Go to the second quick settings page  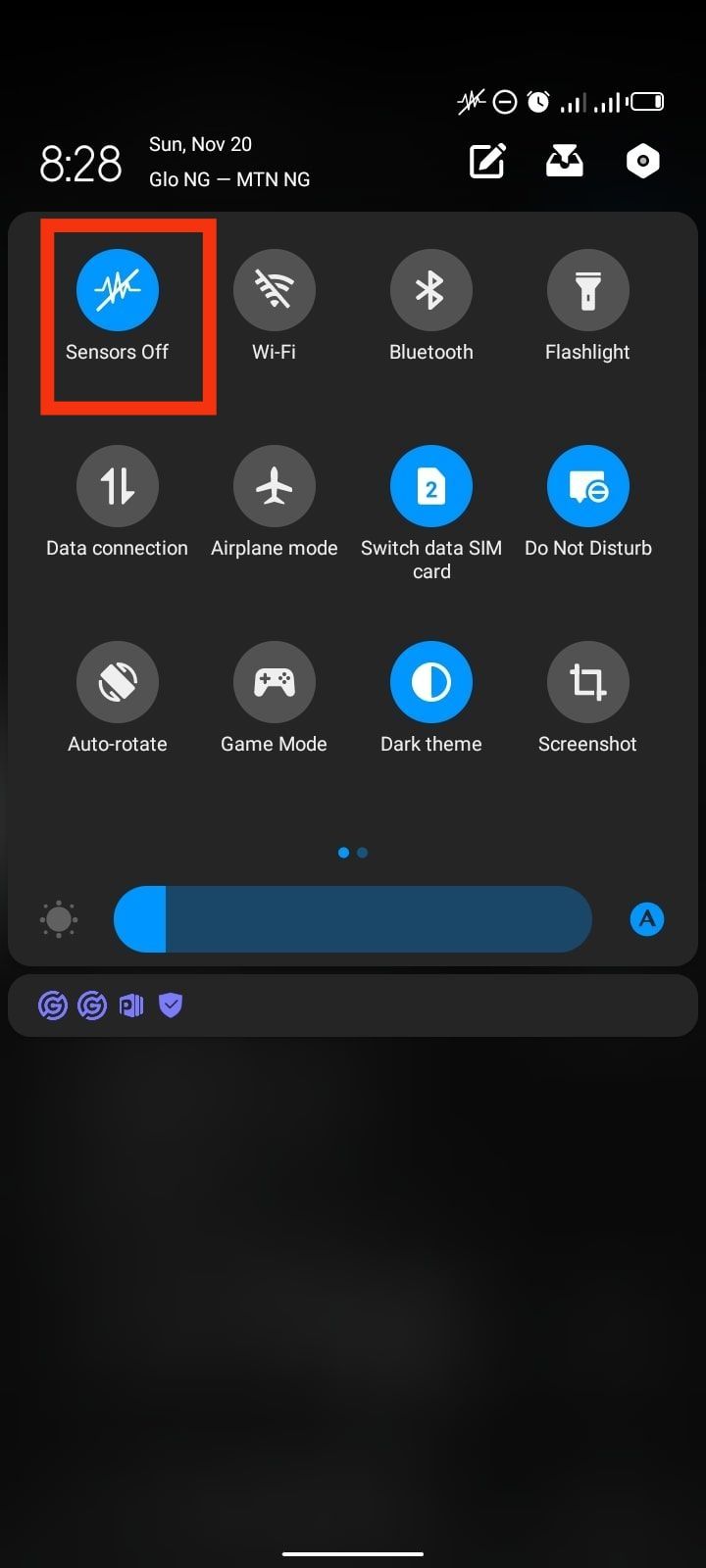click(362, 852)
